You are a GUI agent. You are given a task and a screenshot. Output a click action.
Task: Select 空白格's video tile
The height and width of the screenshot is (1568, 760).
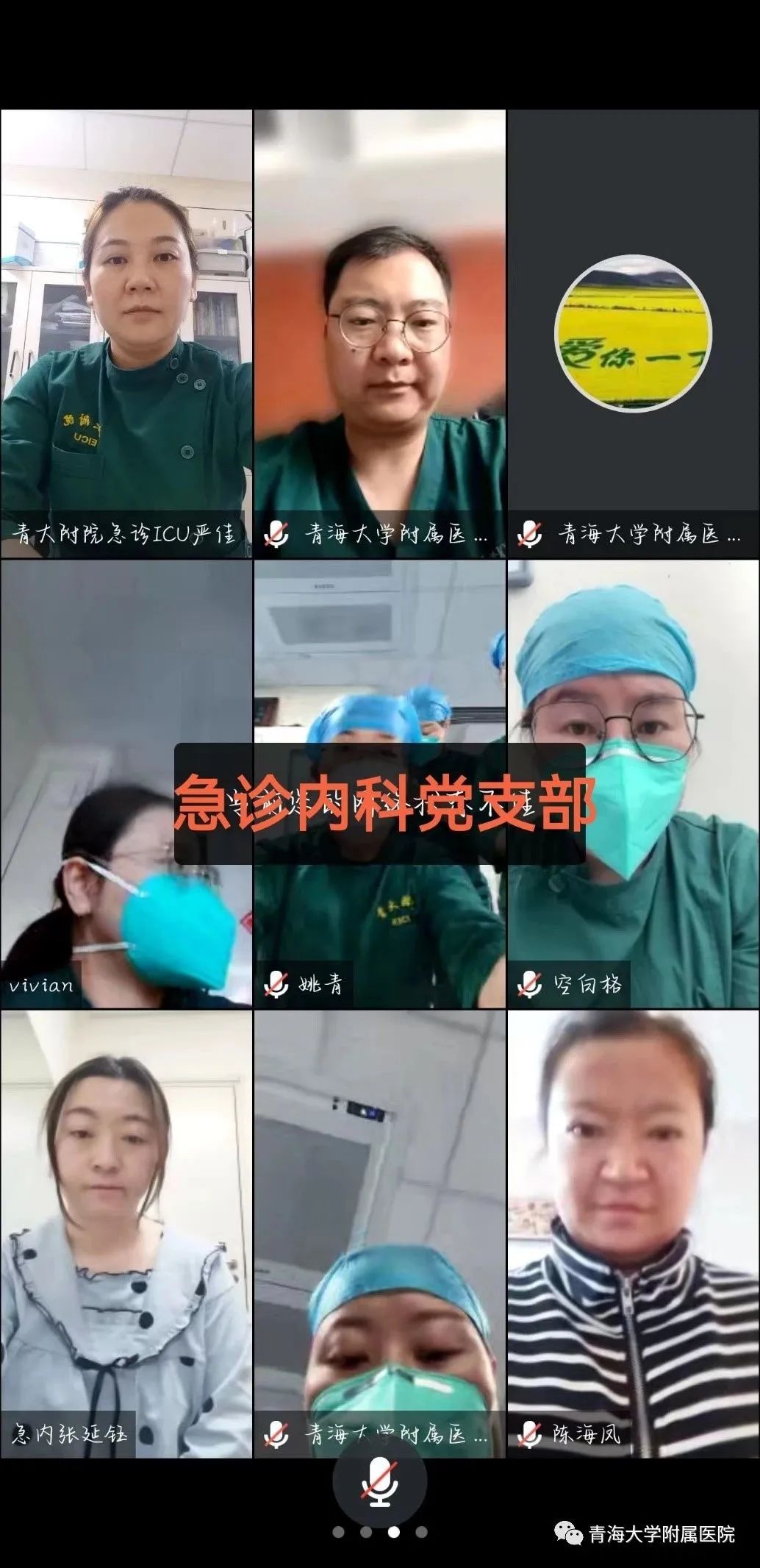click(634, 784)
